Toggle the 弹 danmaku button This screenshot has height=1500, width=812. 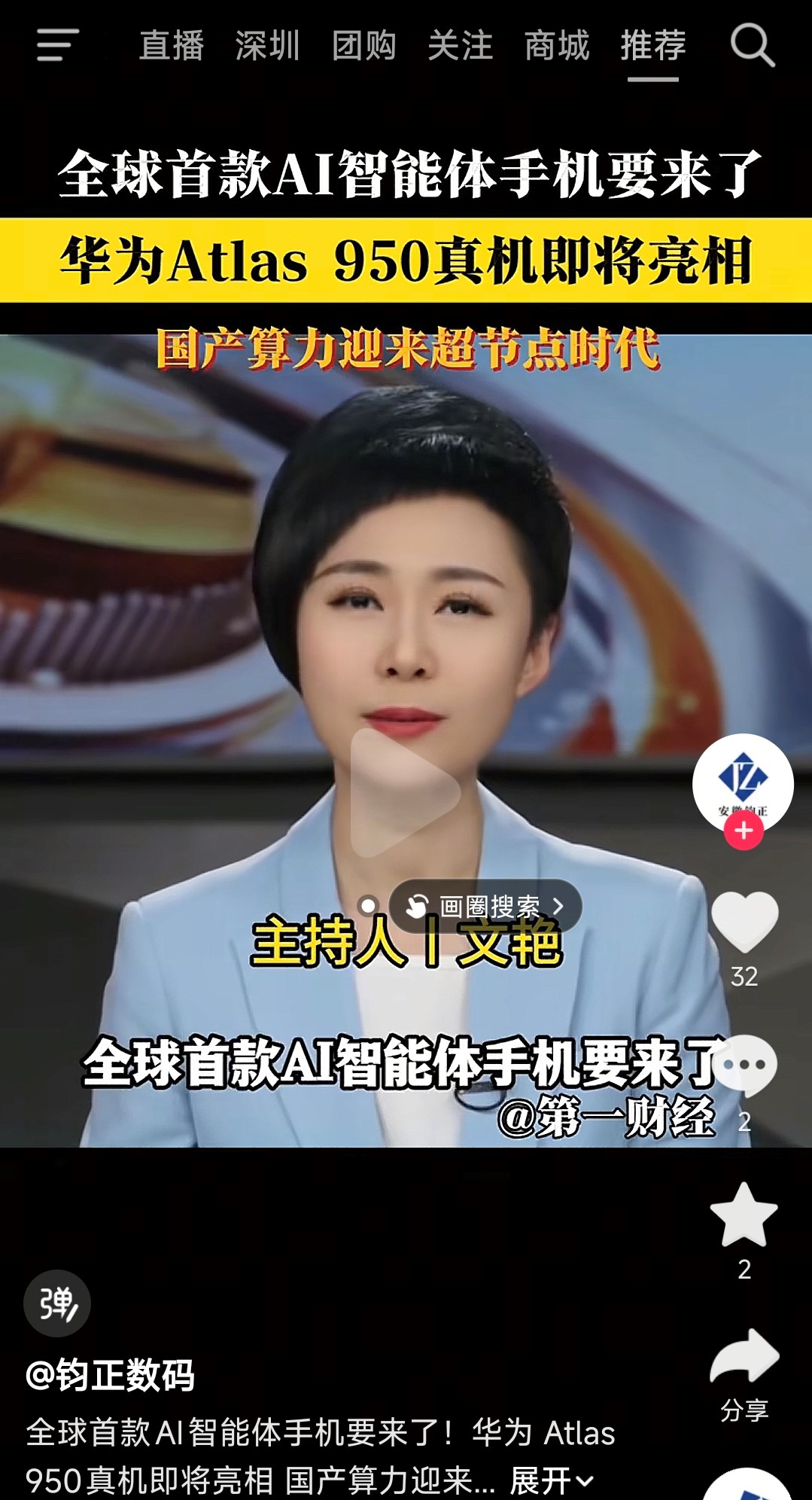point(57,1303)
